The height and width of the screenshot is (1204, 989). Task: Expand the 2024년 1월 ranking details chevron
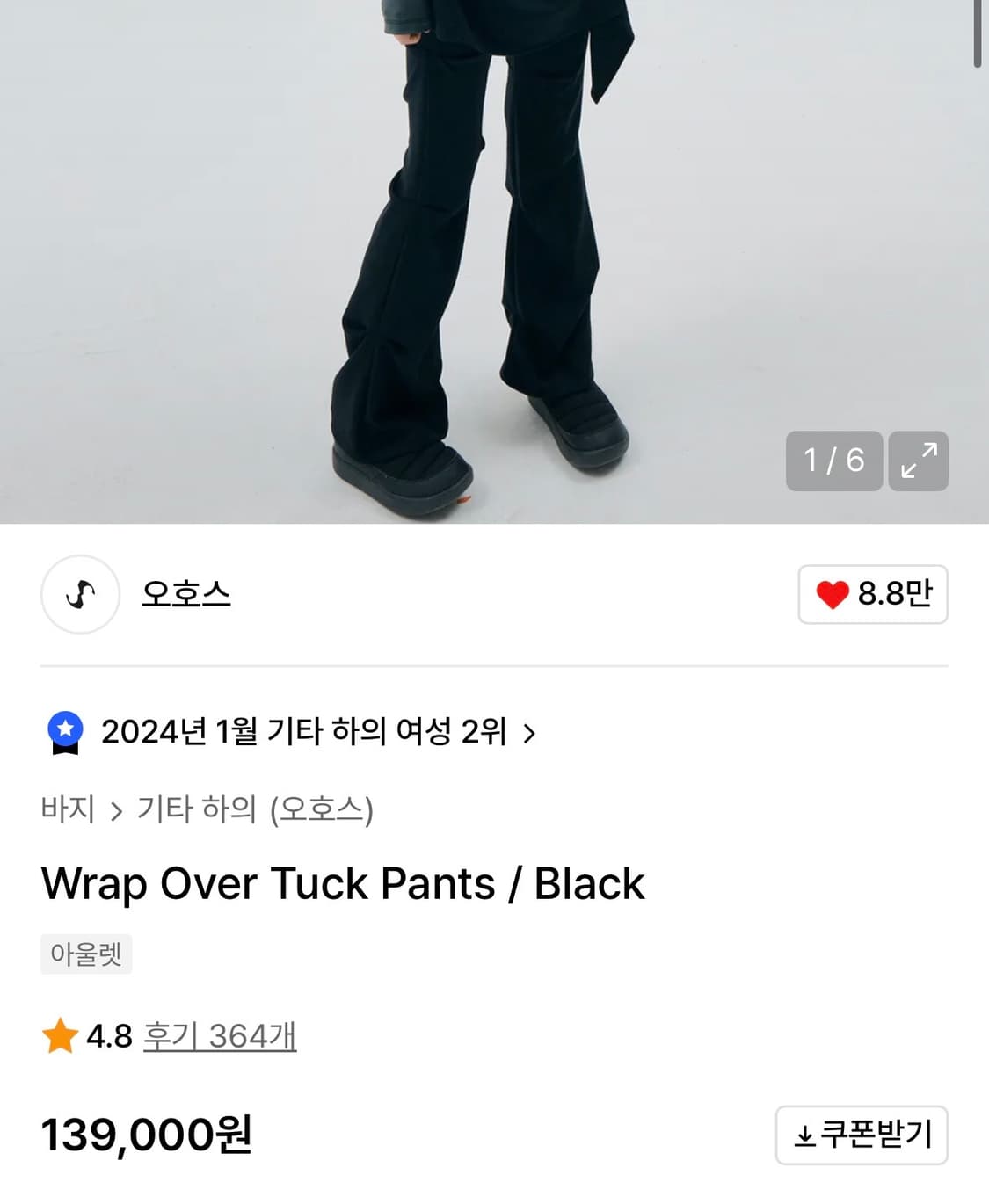tap(531, 731)
